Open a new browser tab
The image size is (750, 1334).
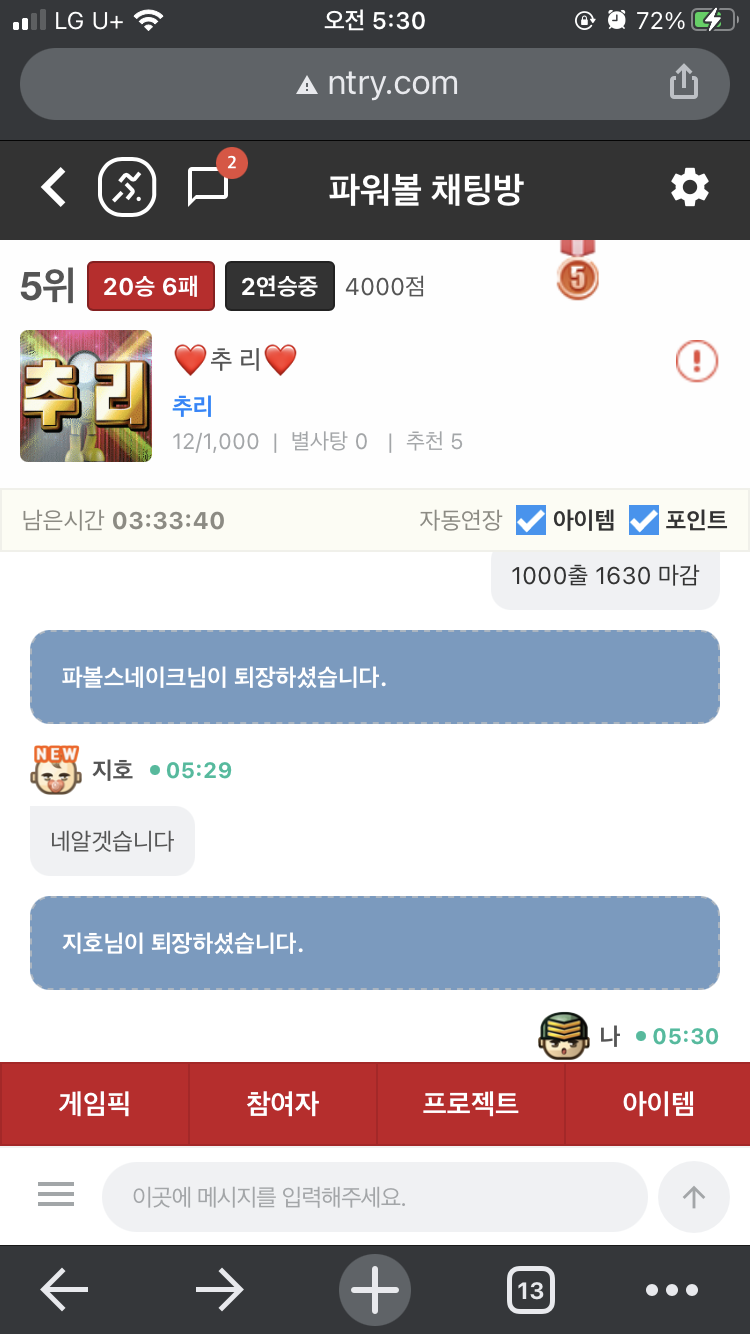(x=375, y=1290)
